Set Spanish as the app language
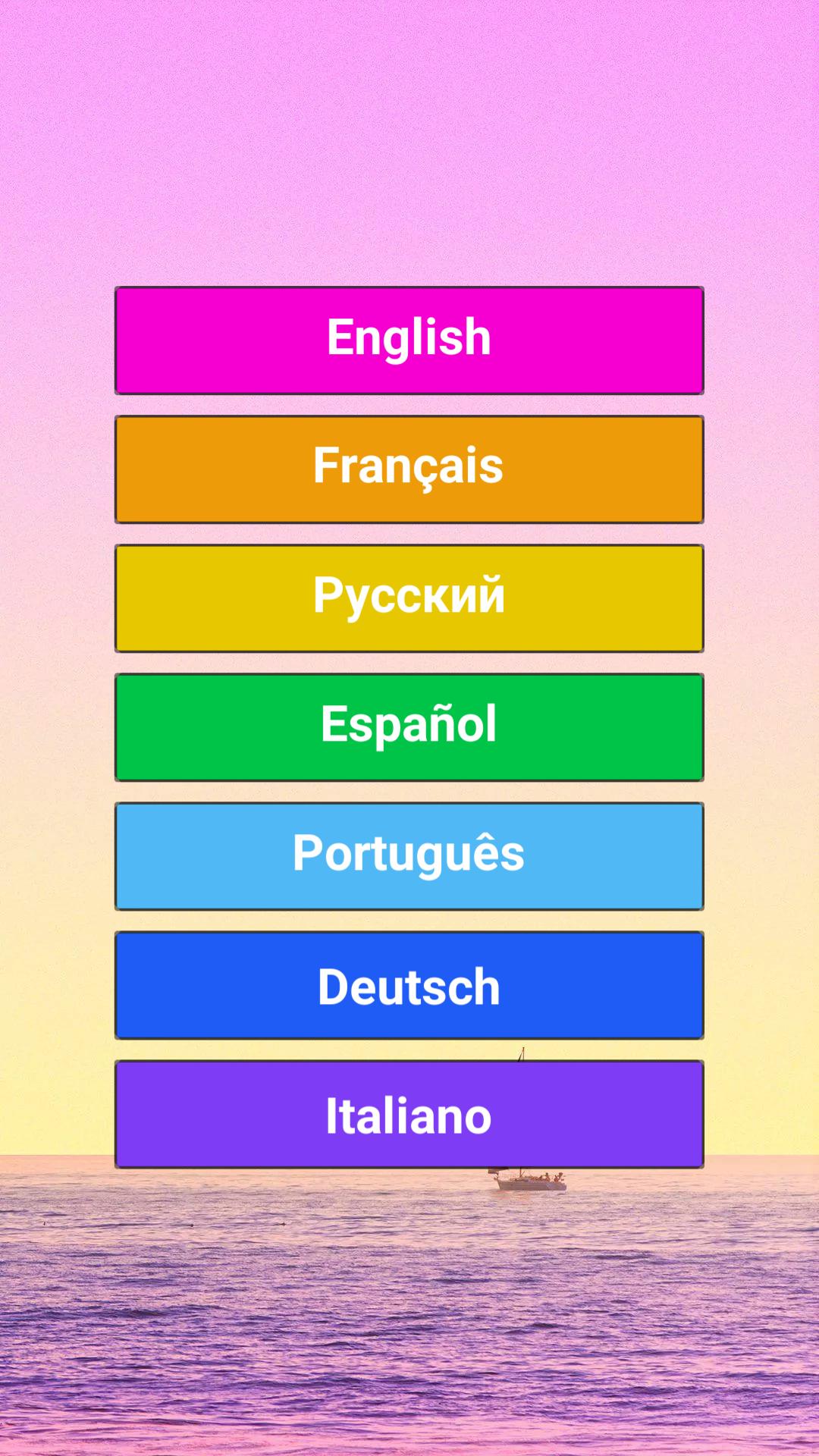 click(409, 726)
